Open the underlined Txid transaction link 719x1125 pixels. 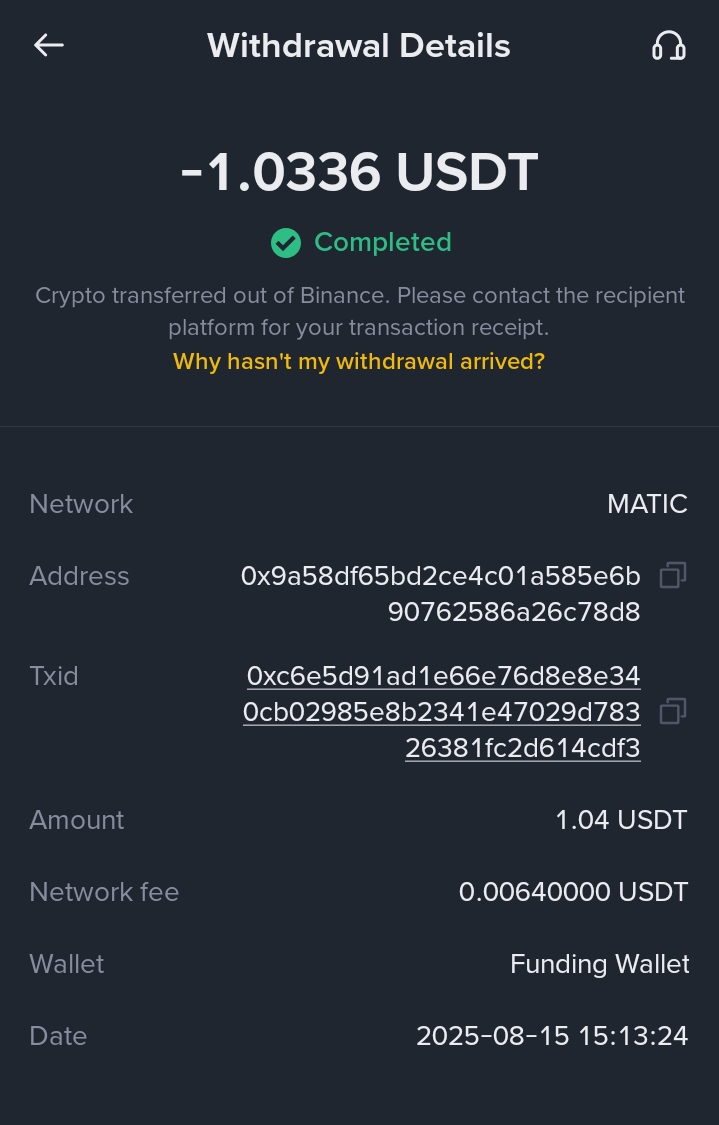pyautogui.click(x=442, y=712)
